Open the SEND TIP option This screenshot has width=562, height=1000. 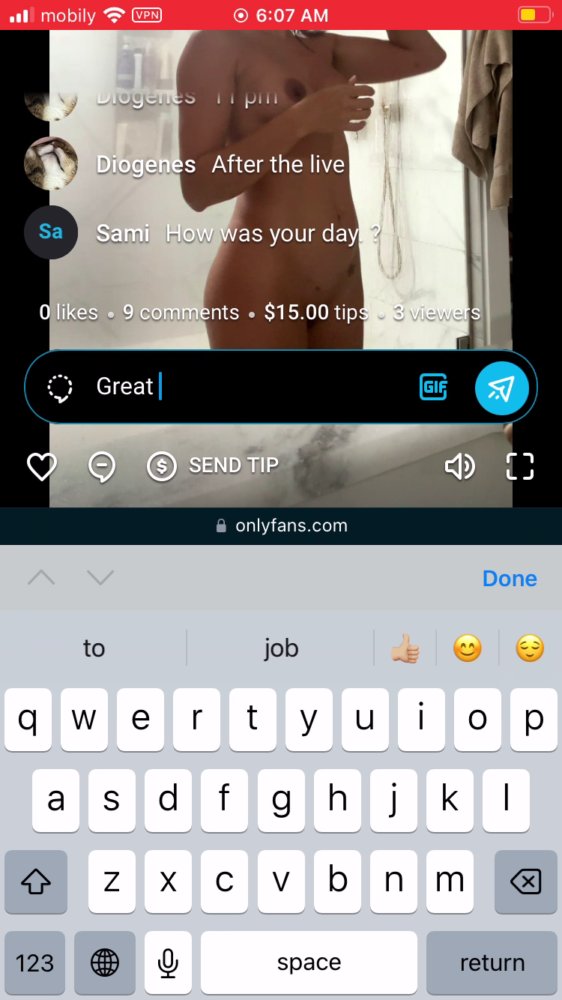coord(213,466)
